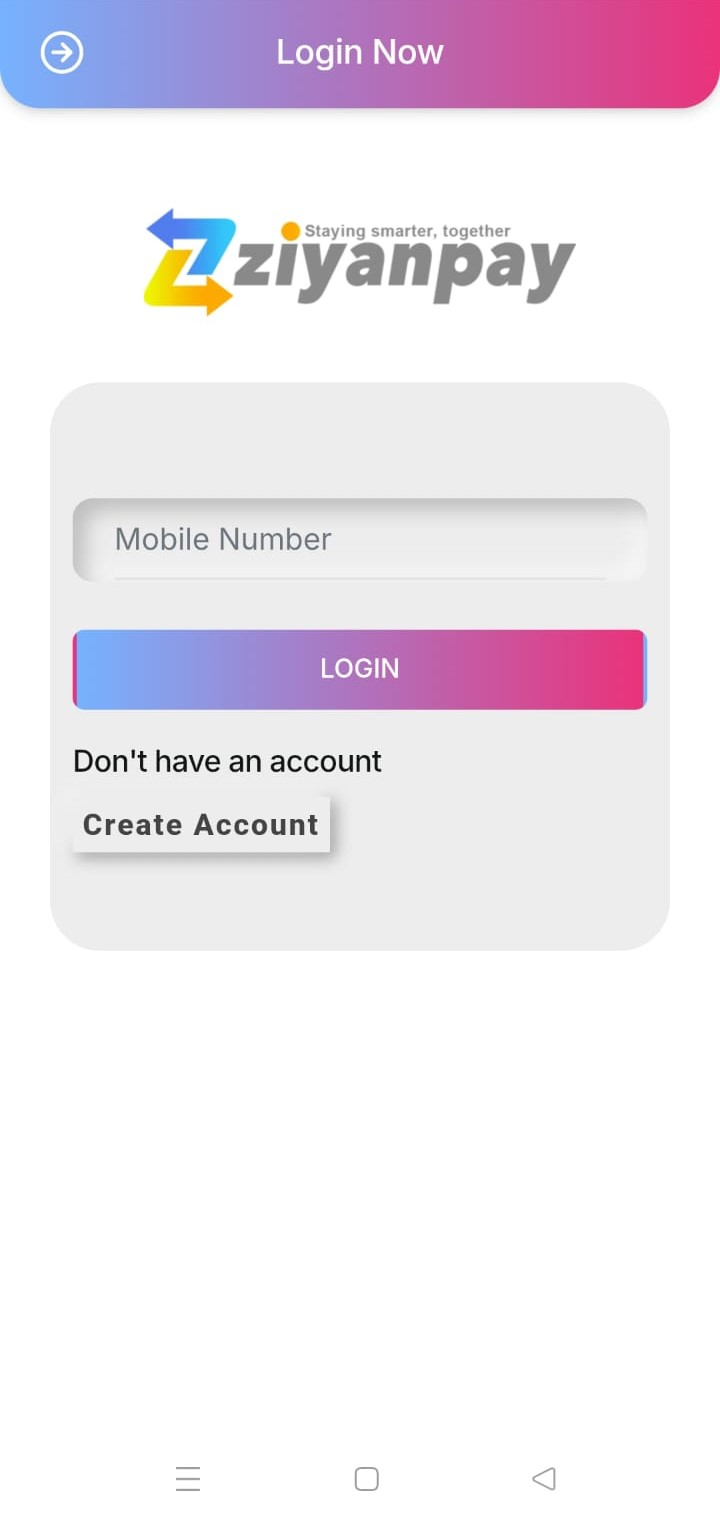Tap the circled arrow icon in header
The image size is (720, 1523).
62,52
